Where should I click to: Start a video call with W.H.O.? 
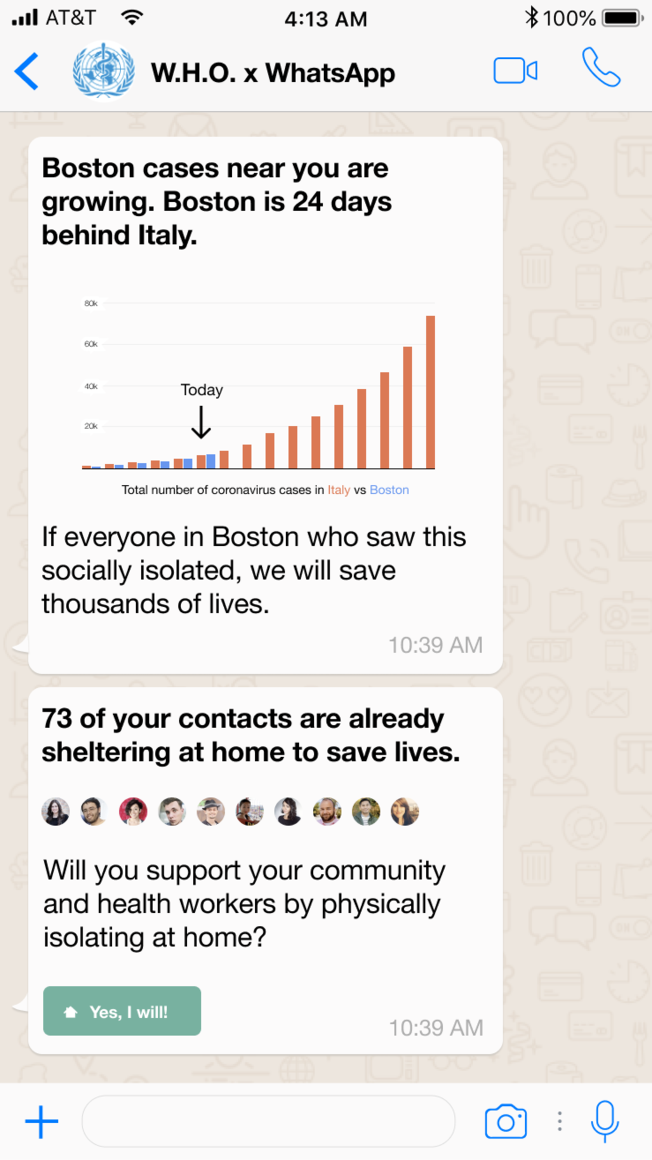515,71
